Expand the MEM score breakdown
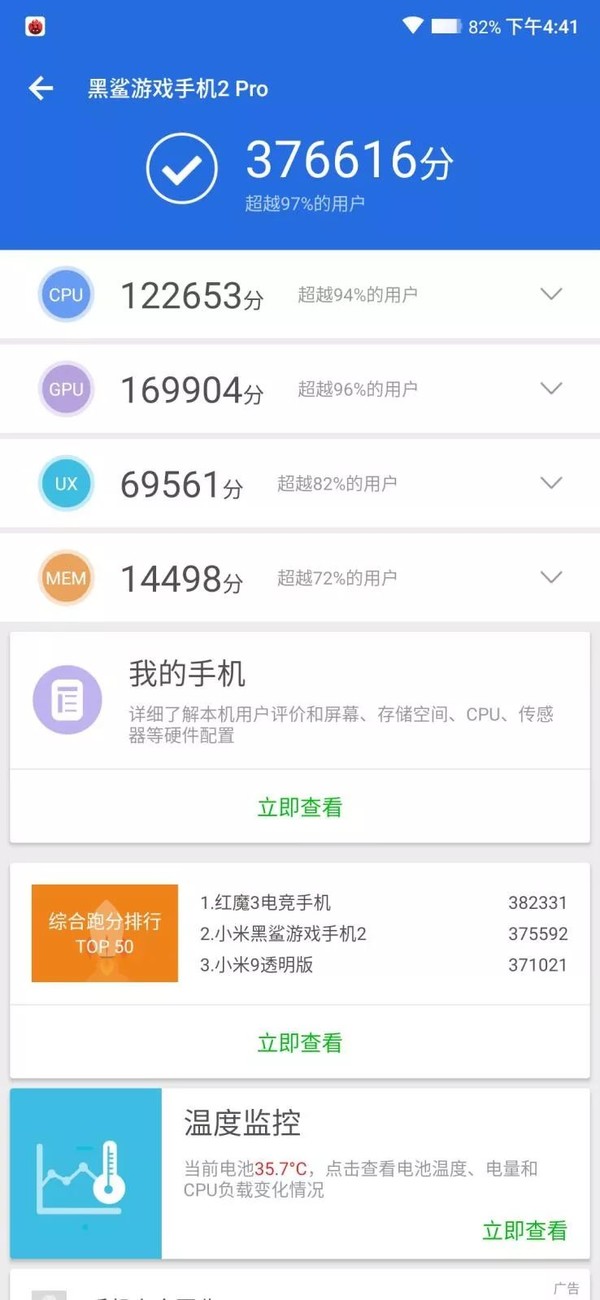The image size is (600, 1300). click(x=551, y=577)
